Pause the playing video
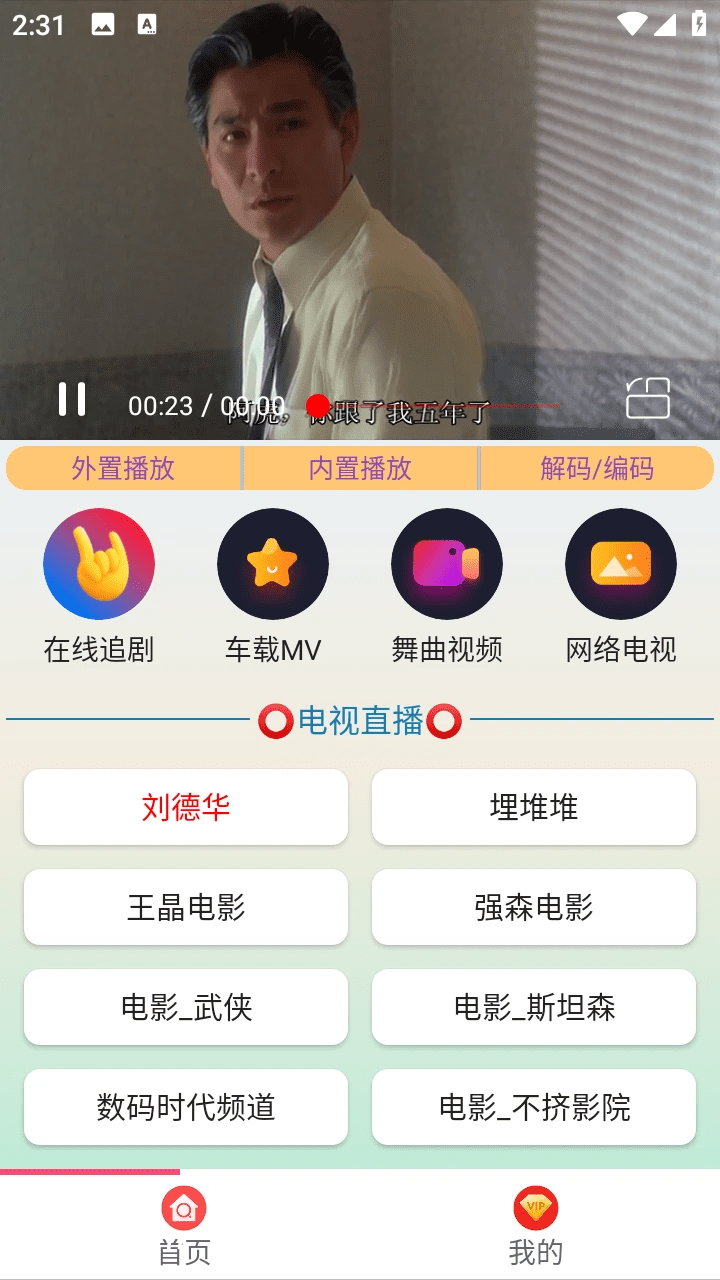 [x=72, y=399]
